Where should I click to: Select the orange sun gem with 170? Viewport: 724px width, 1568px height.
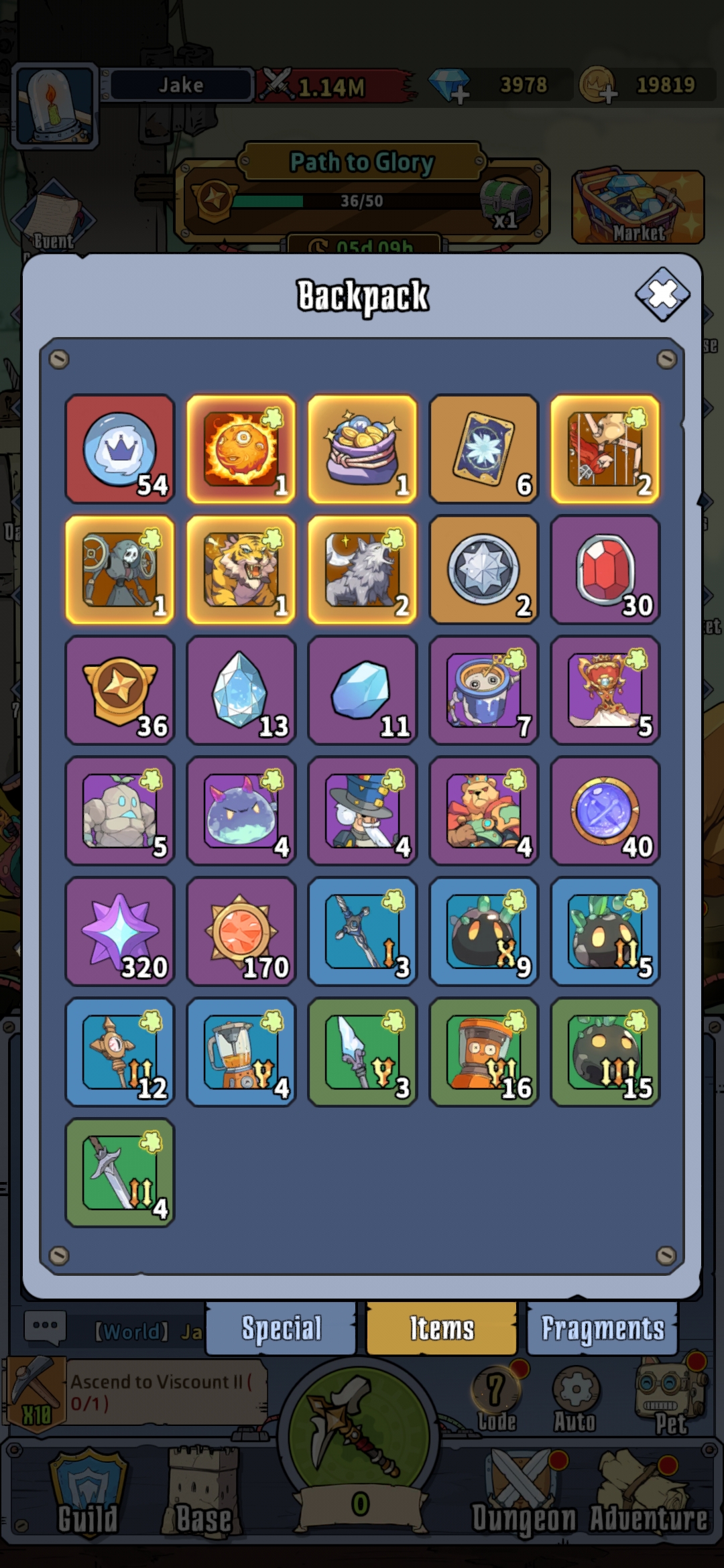241,931
